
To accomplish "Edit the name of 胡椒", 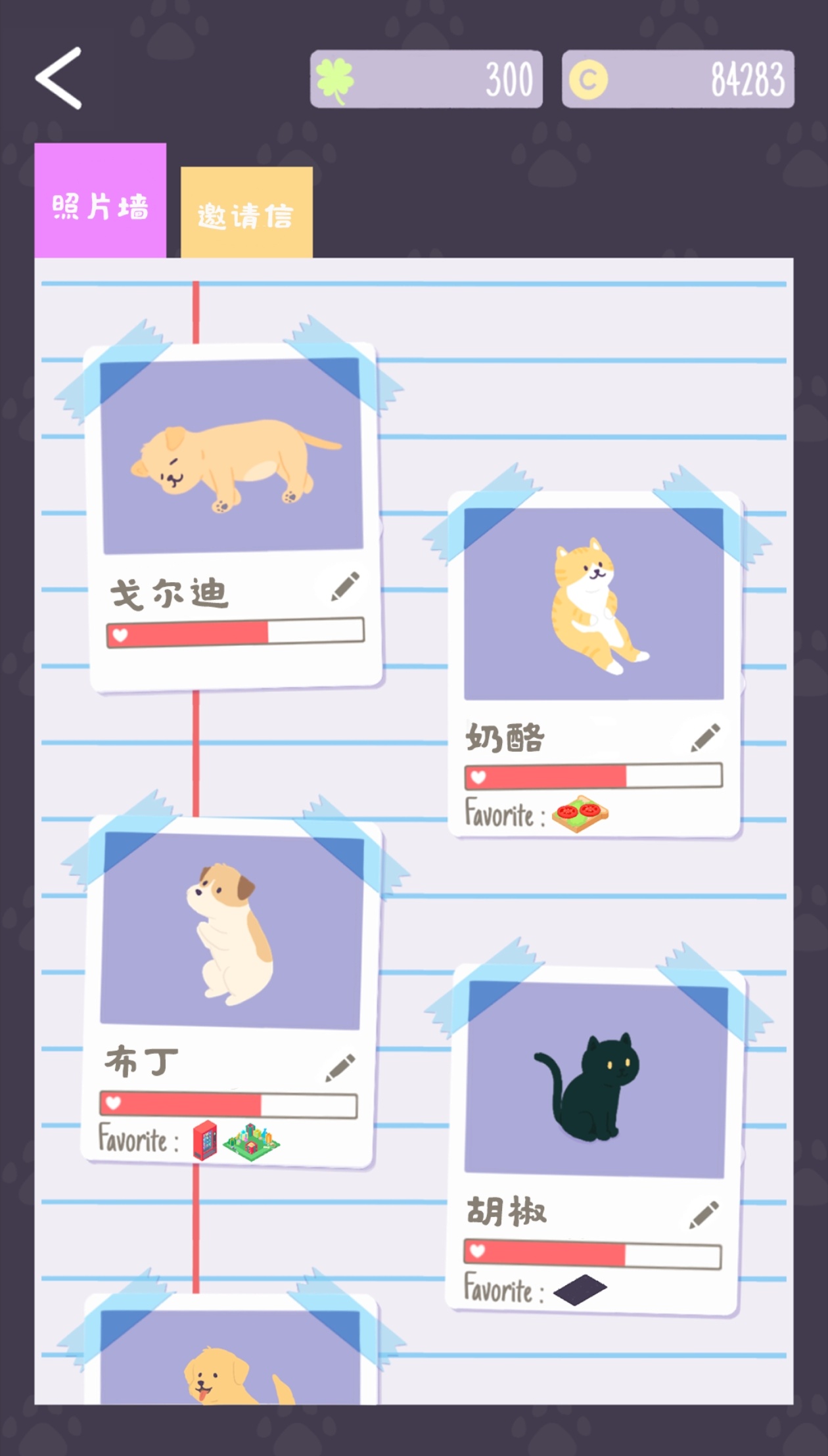I will (704, 1214).
